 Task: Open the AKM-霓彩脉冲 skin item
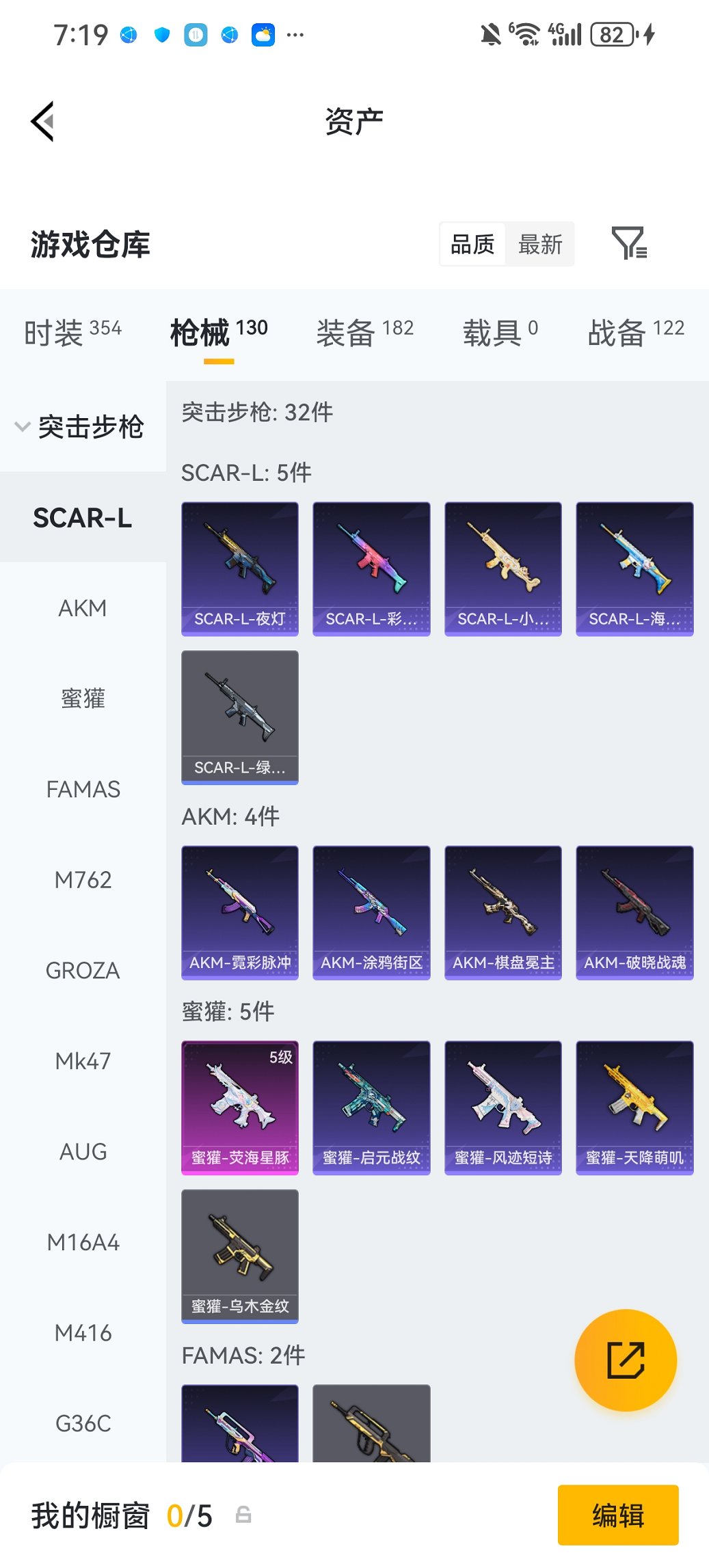coord(240,912)
